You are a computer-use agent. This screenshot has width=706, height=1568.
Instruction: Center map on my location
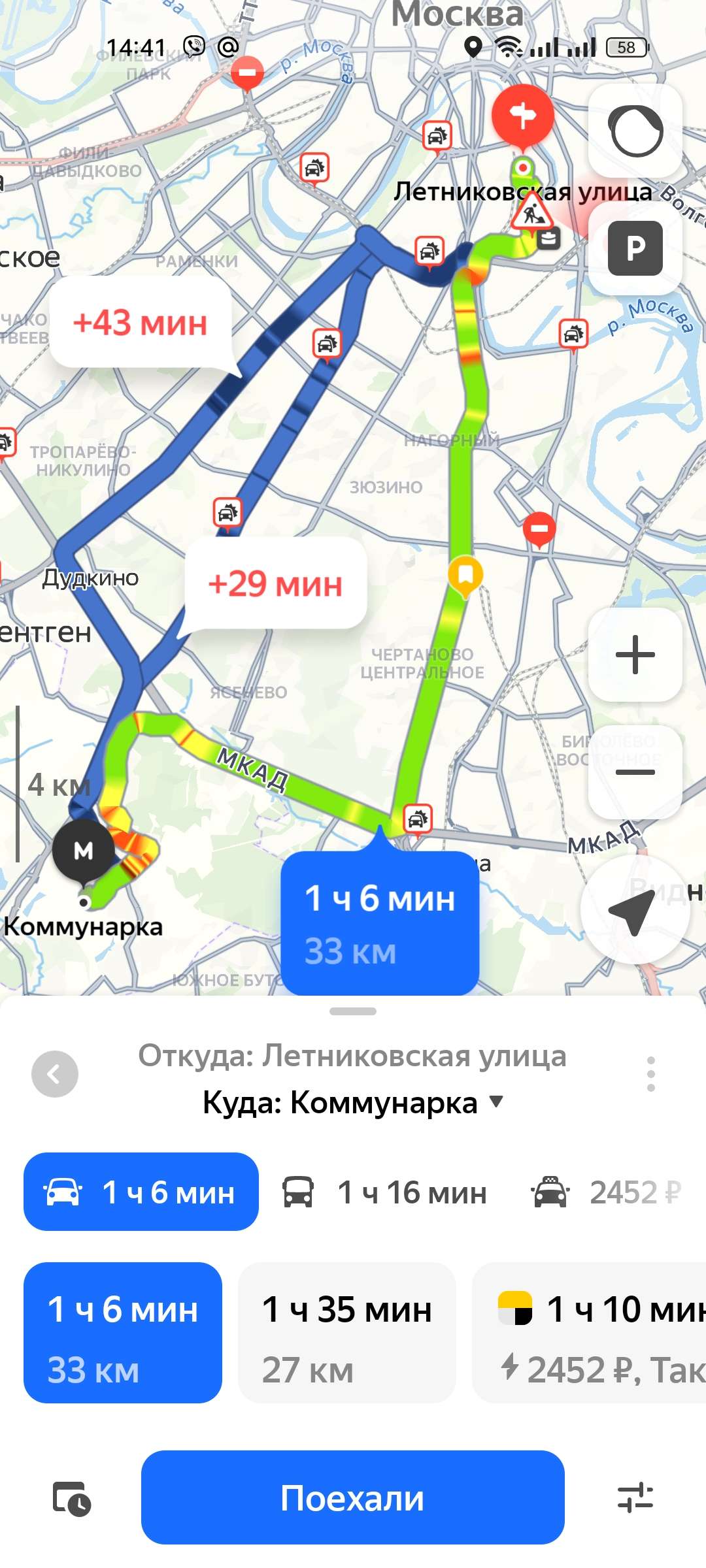click(633, 910)
